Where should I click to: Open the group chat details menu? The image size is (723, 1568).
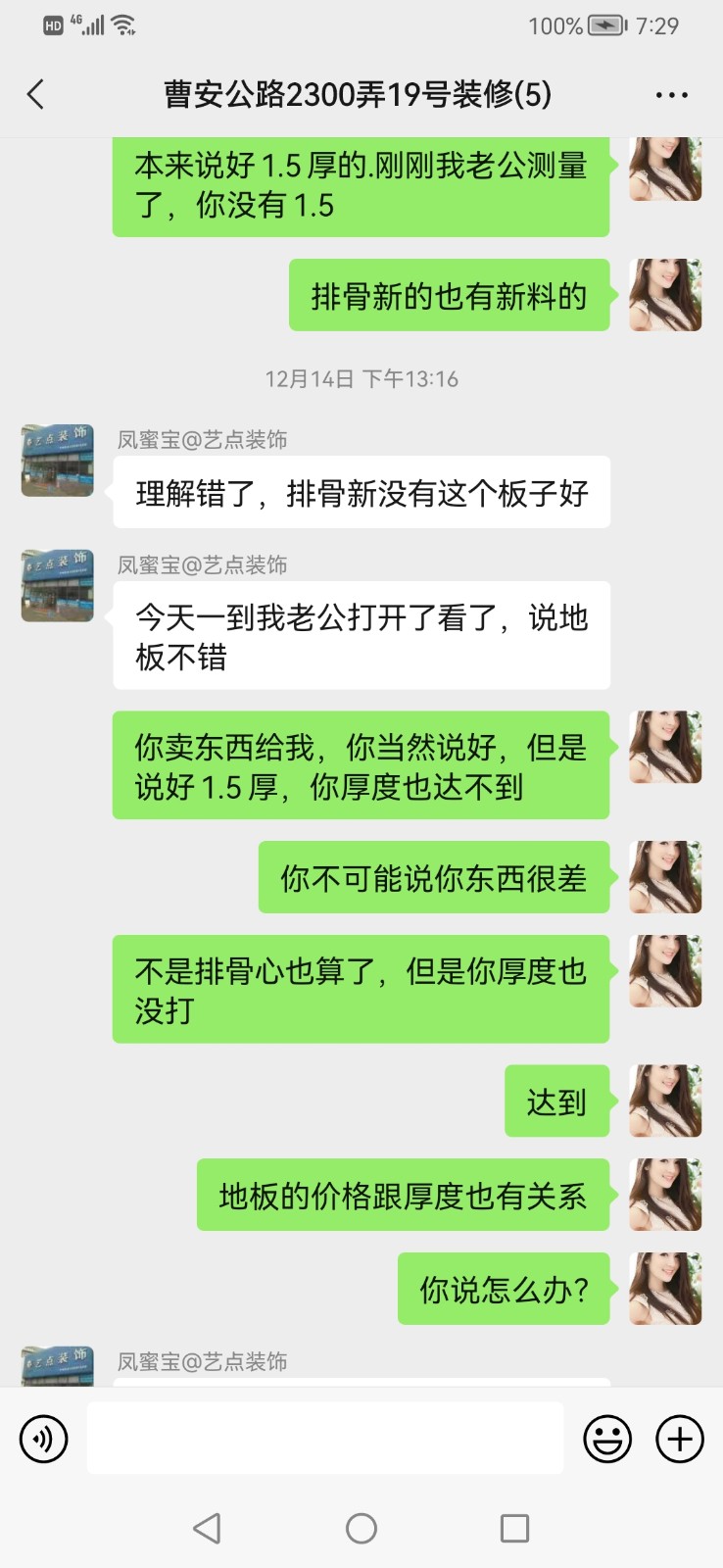point(671,95)
